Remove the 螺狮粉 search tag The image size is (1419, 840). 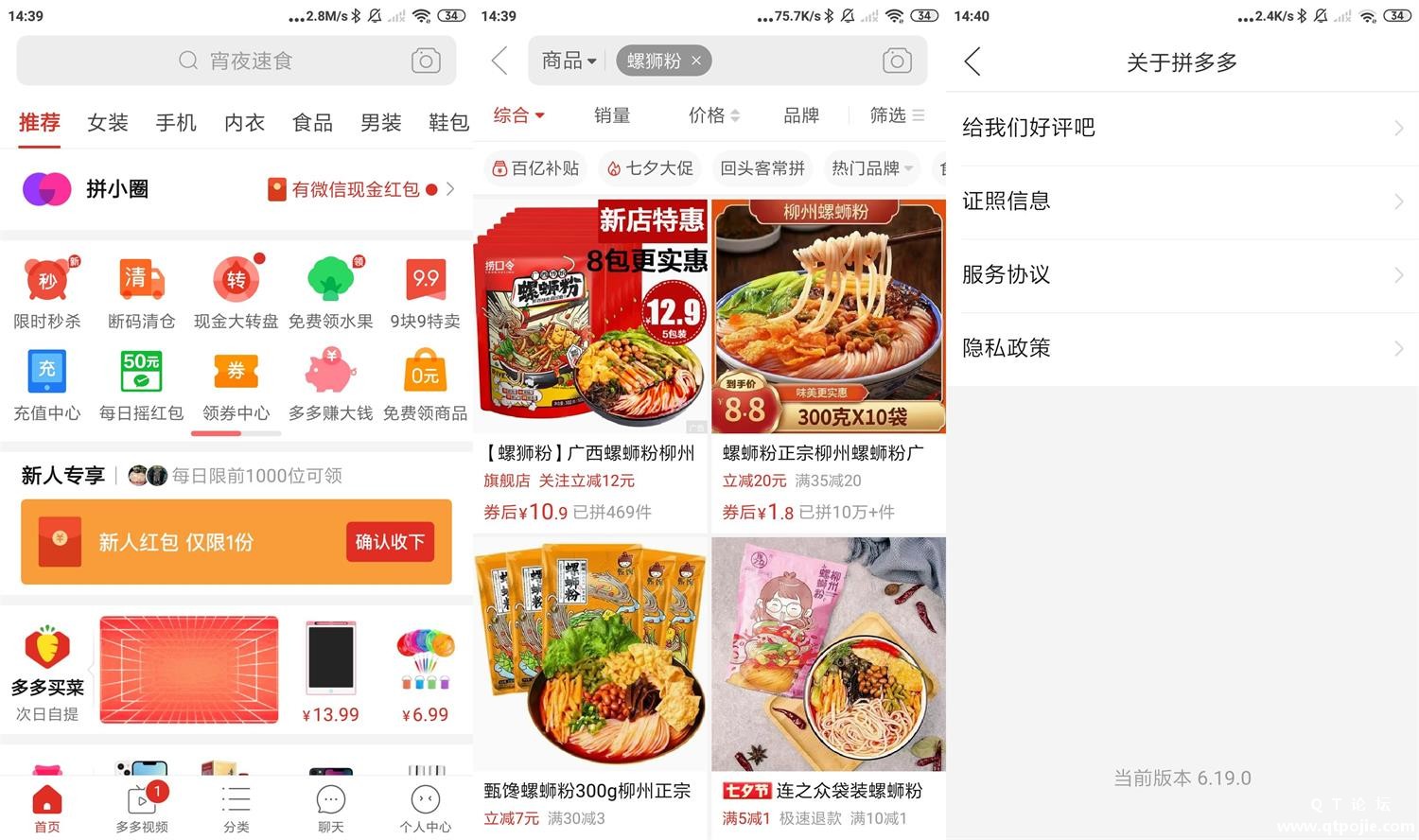tap(696, 61)
